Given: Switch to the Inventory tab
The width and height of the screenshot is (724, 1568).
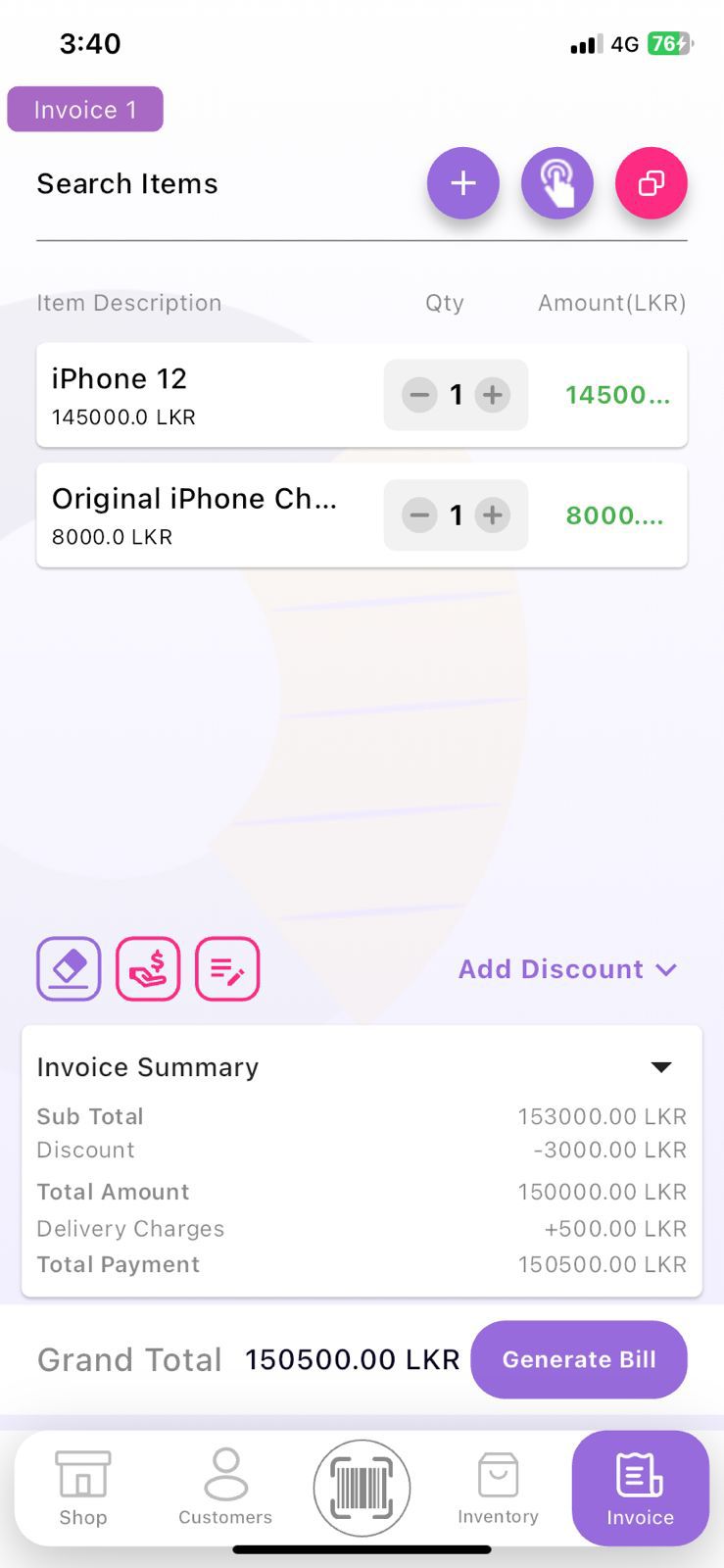Looking at the screenshot, I should pyautogui.click(x=498, y=1488).
